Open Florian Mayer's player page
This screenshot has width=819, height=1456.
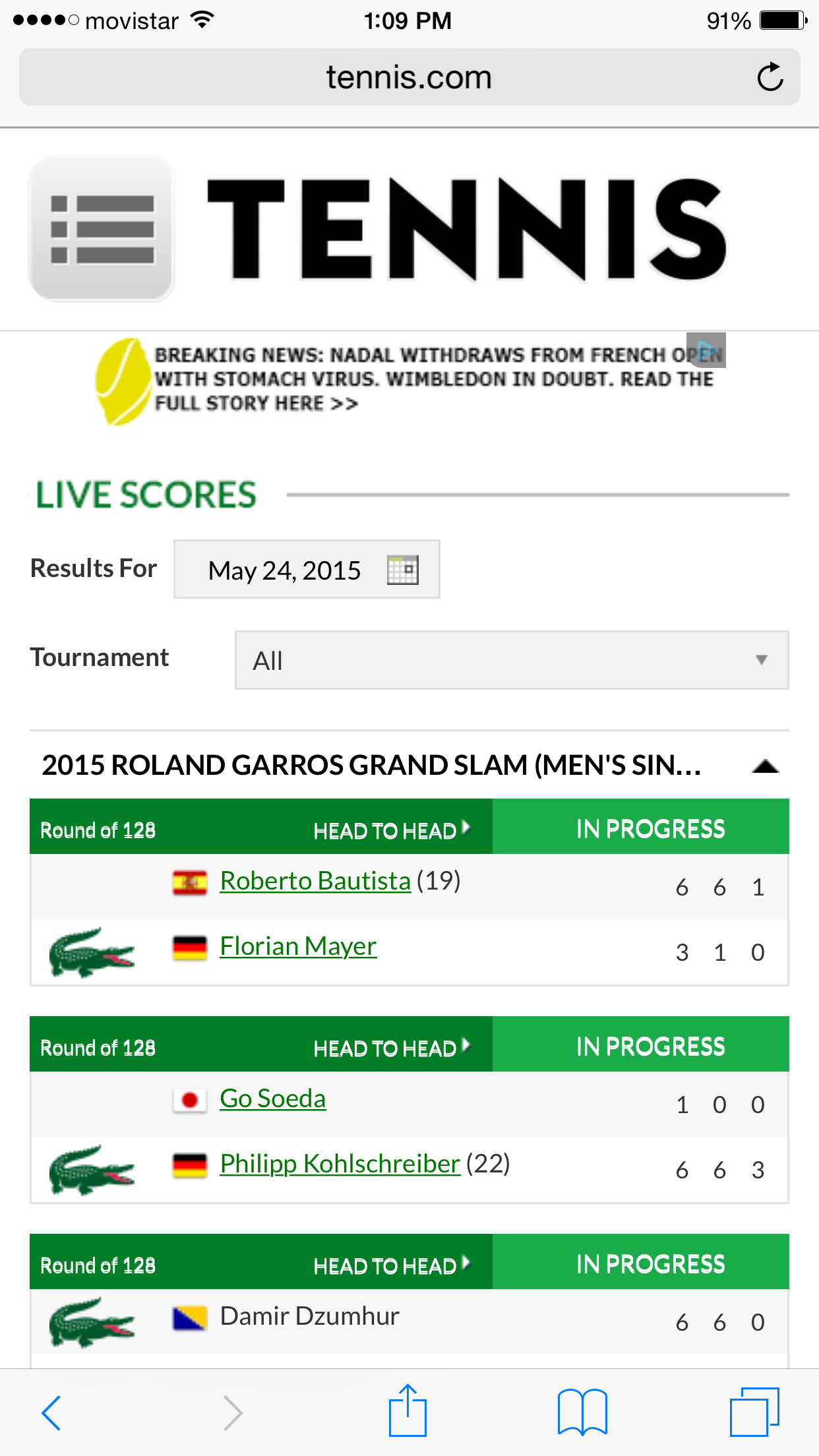click(298, 946)
